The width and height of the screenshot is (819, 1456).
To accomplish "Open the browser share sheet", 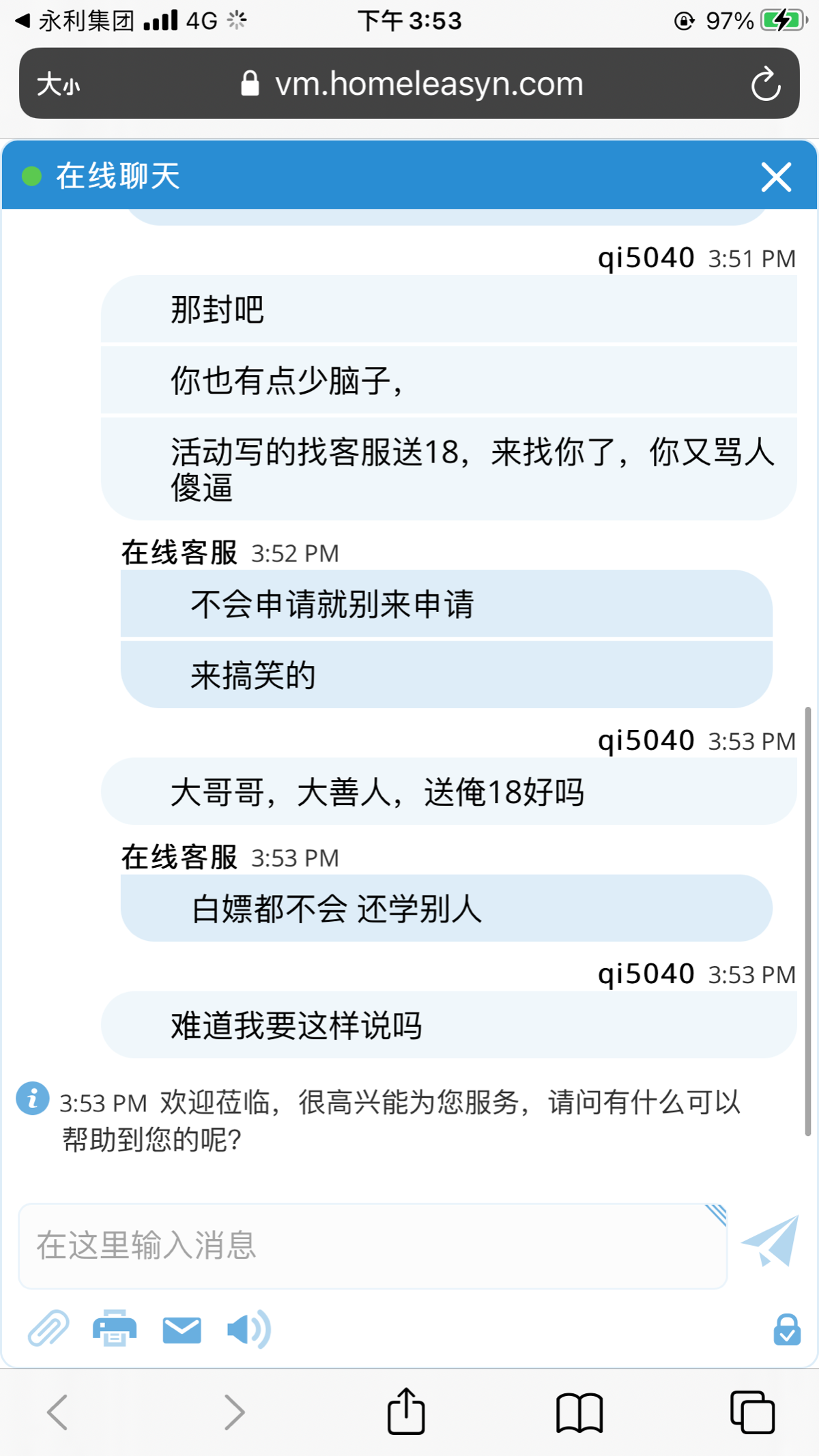I will click(406, 1410).
